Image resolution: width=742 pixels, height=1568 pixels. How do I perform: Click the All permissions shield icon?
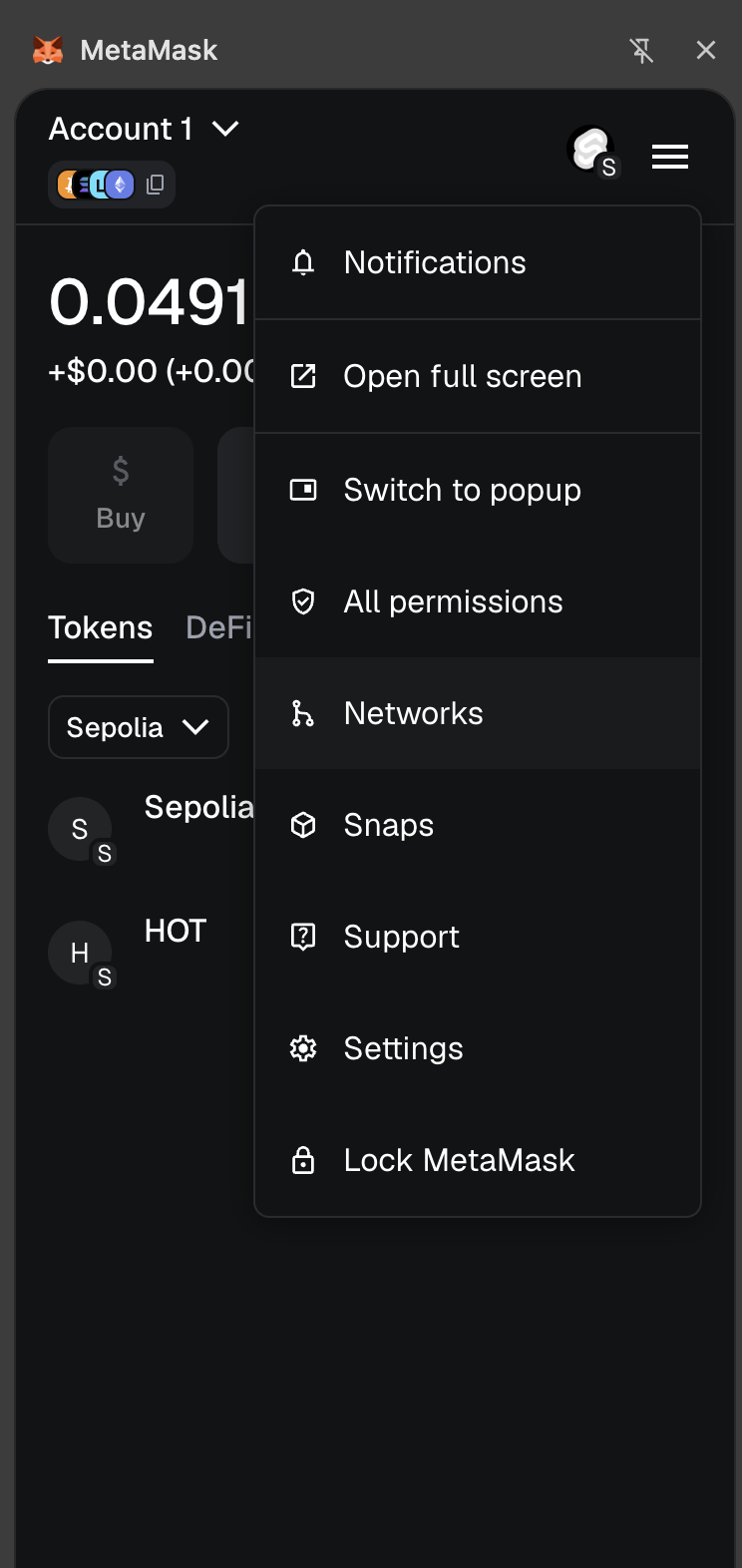(x=302, y=600)
